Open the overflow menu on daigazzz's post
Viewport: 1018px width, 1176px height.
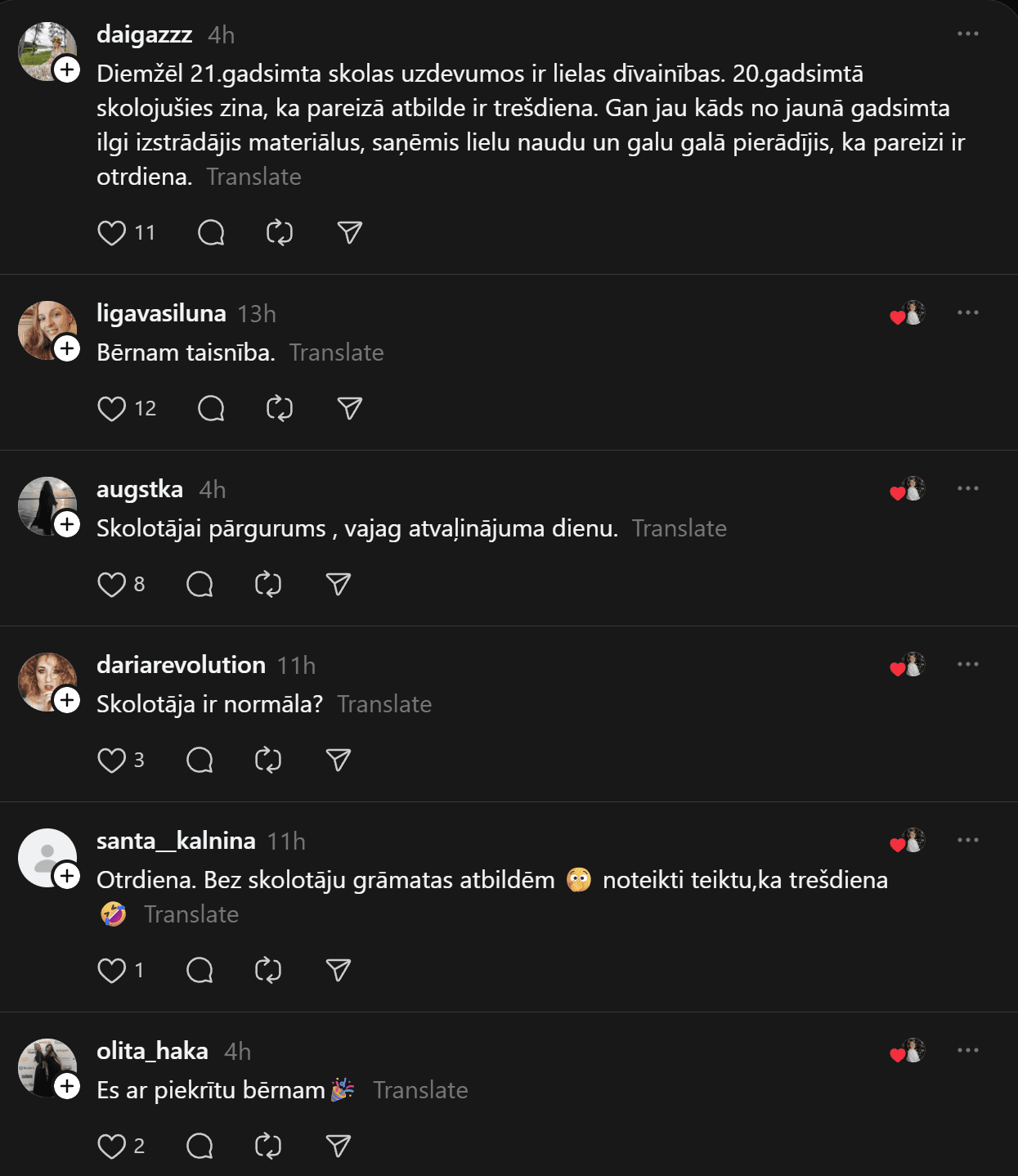[x=967, y=34]
